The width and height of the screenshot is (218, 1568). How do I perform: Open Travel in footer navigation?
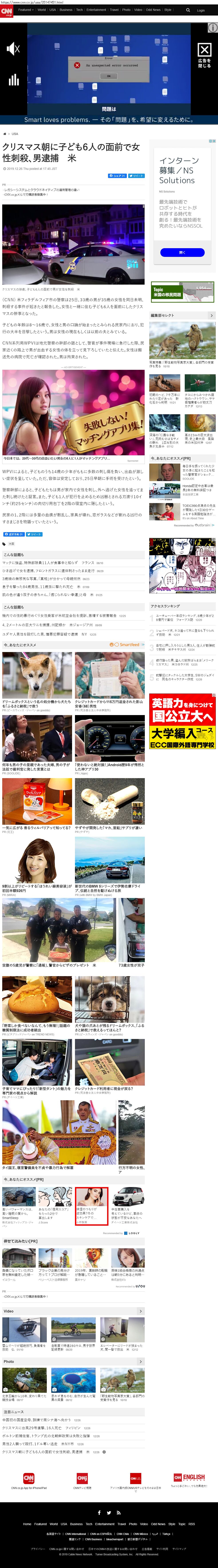[x=122, y=1524]
